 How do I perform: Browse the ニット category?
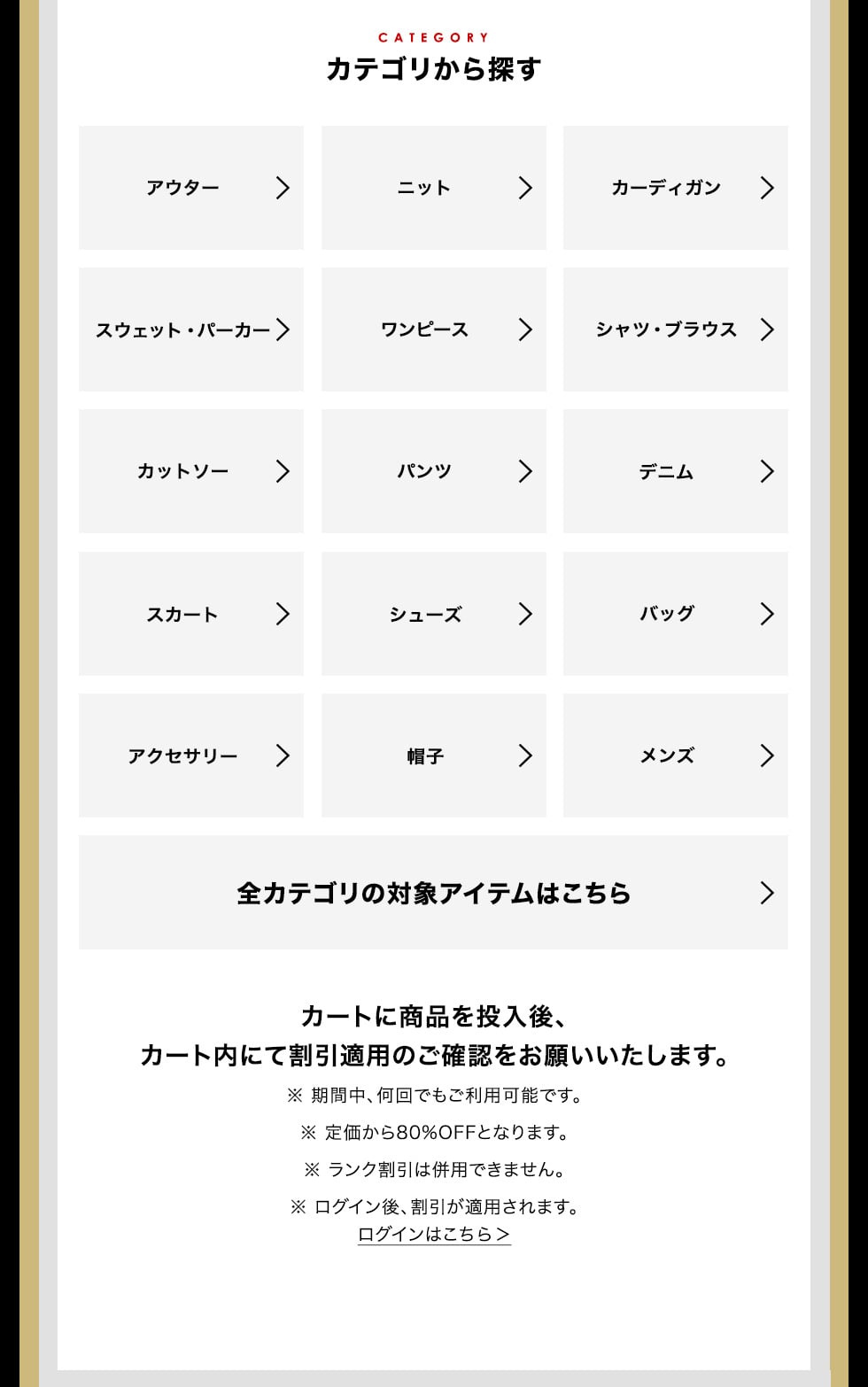tap(433, 188)
